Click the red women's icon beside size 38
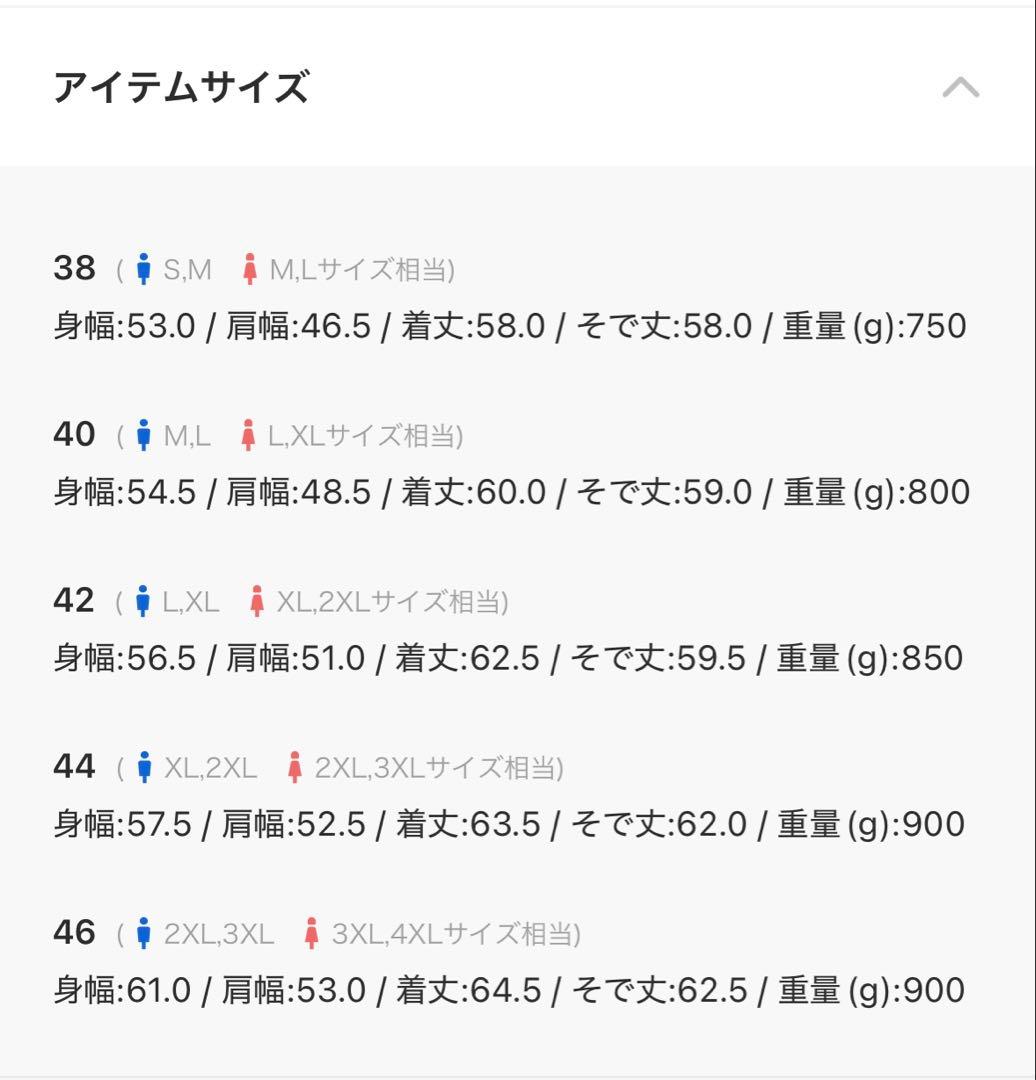 pyautogui.click(x=249, y=266)
